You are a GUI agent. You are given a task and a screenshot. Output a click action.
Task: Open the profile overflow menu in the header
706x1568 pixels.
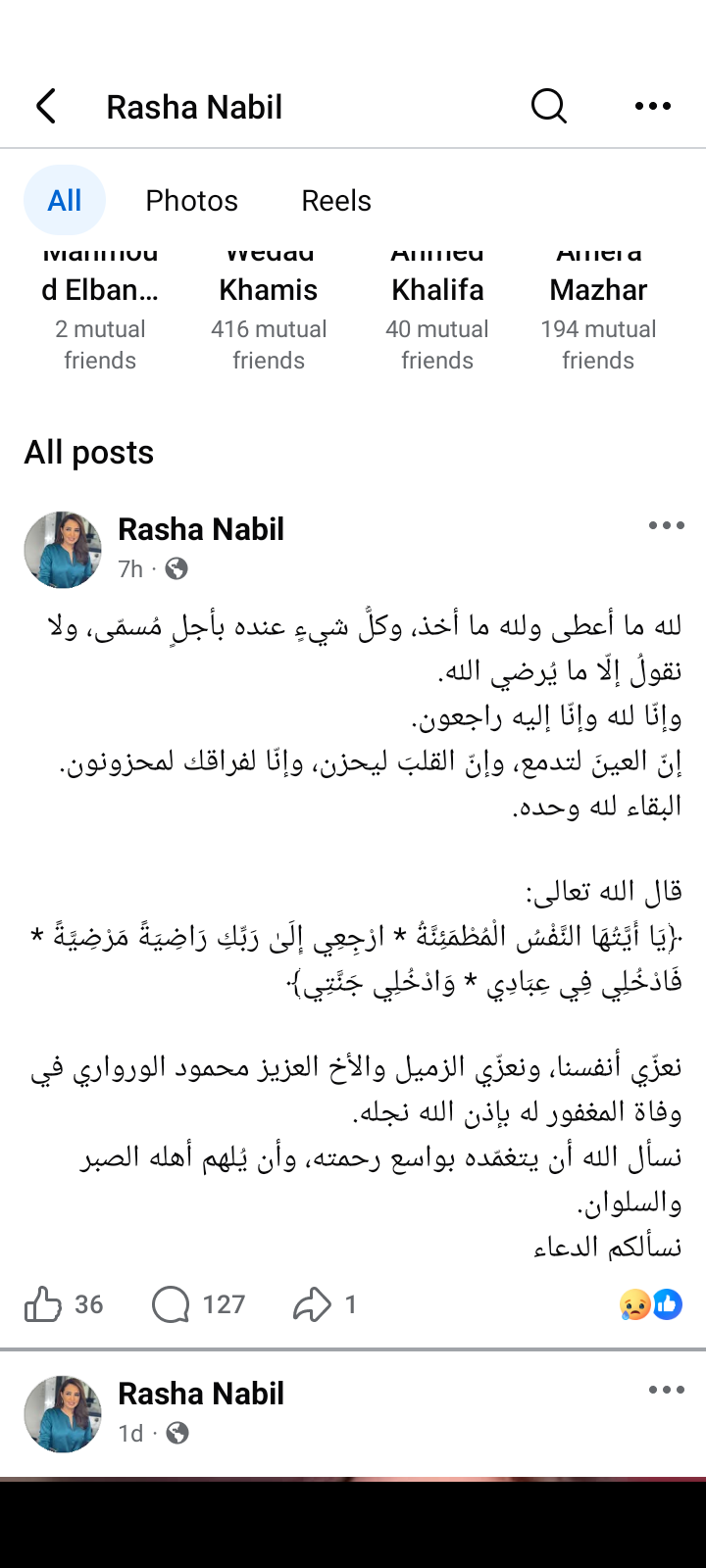pos(652,106)
